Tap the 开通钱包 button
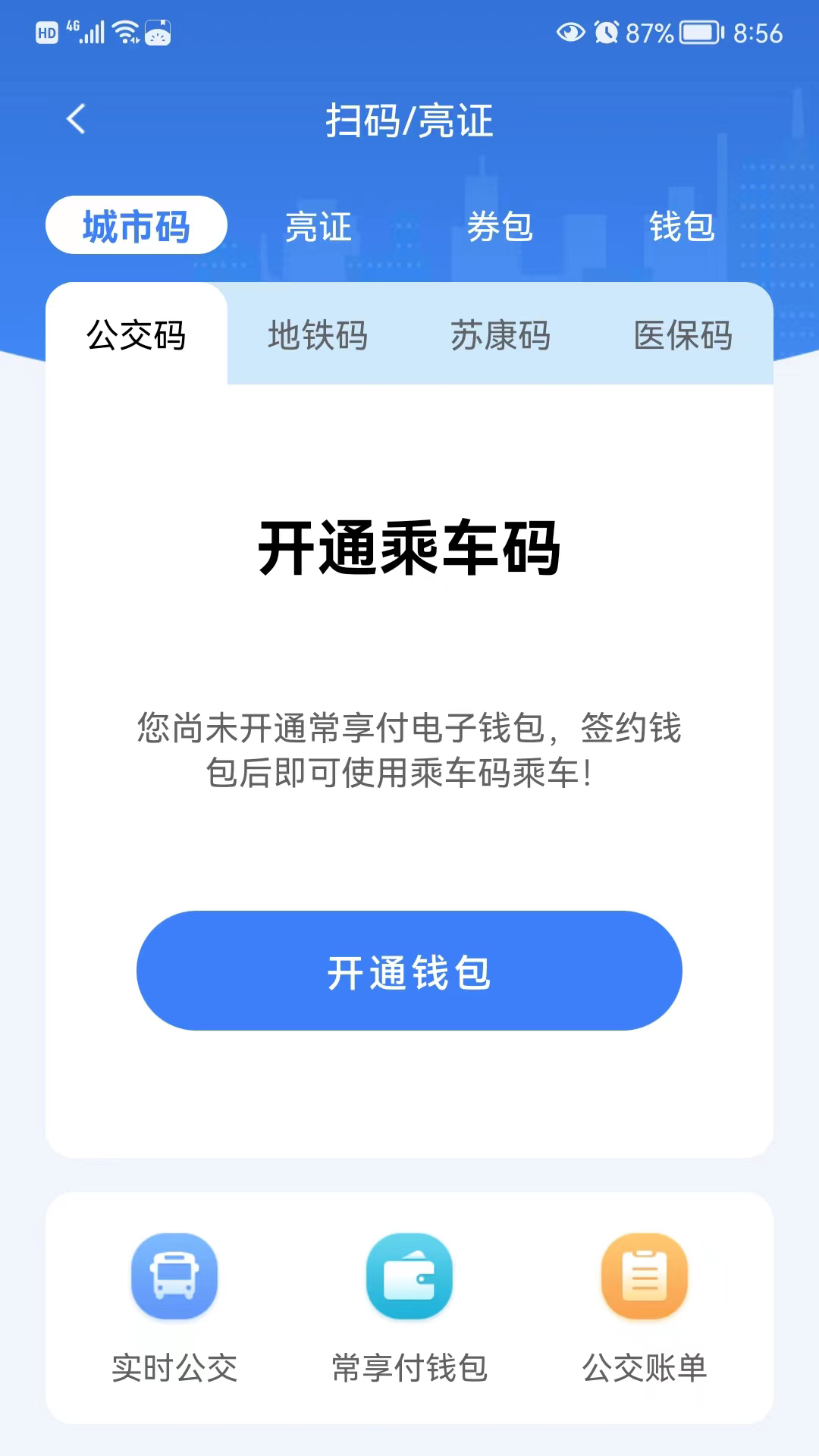Viewport: 819px width, 1456px height. [x=409, y=971]
